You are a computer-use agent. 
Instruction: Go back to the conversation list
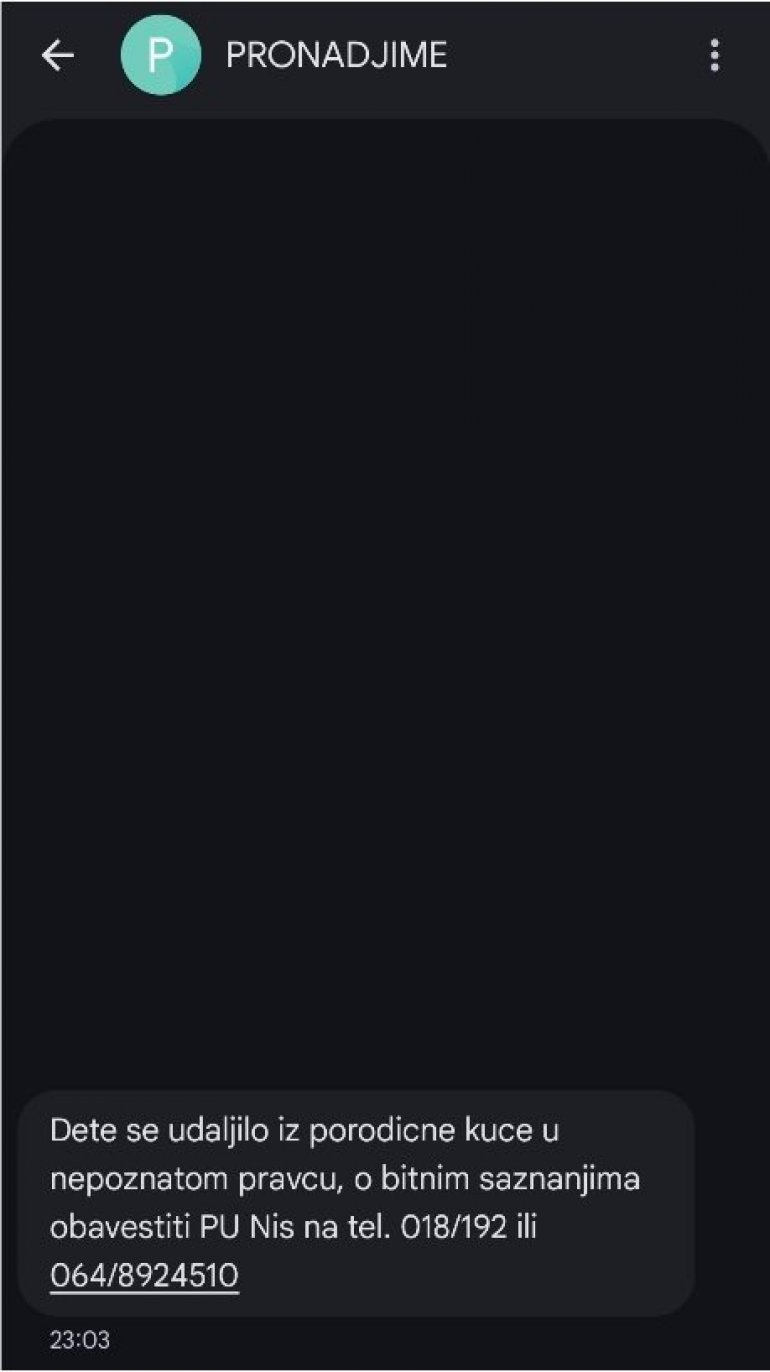click(x=57, y=56)
